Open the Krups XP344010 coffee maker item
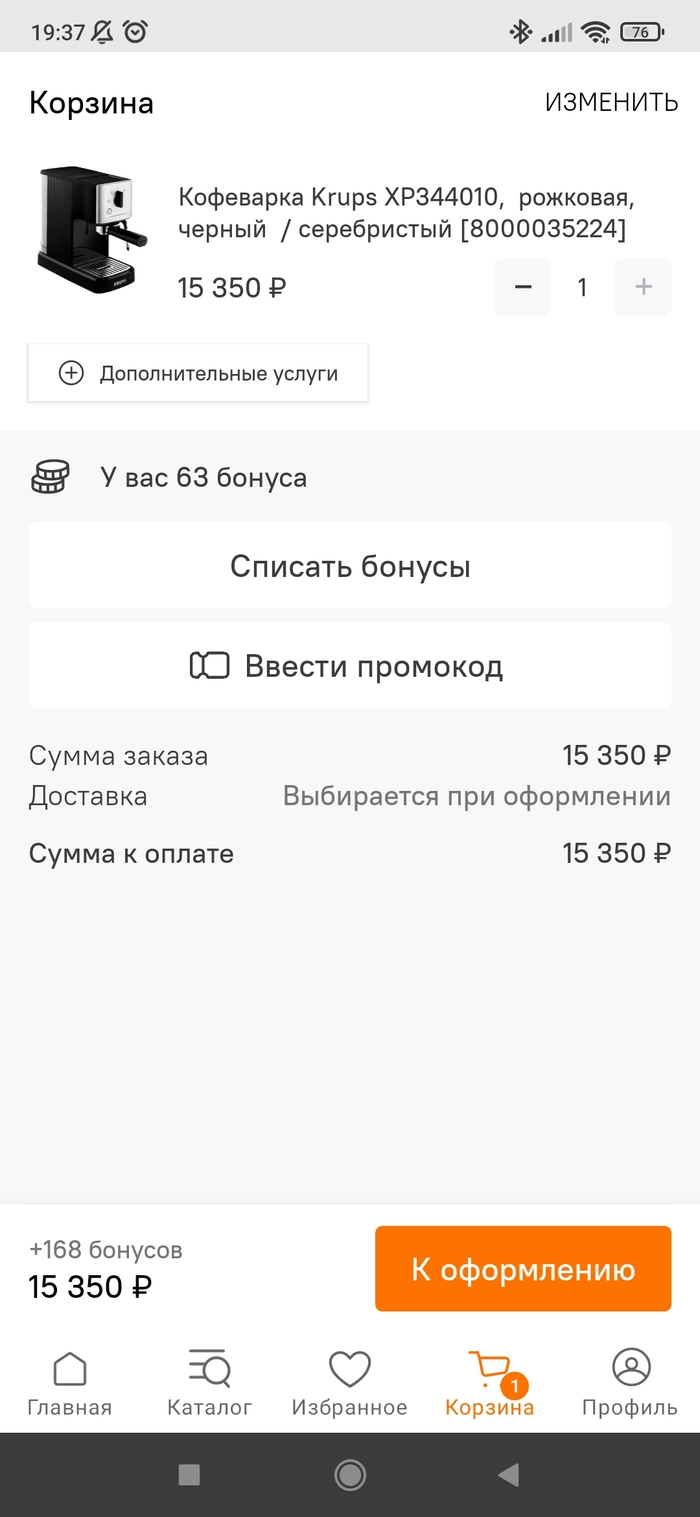This screenshot has height=1517, width=700. coord(405,212)
